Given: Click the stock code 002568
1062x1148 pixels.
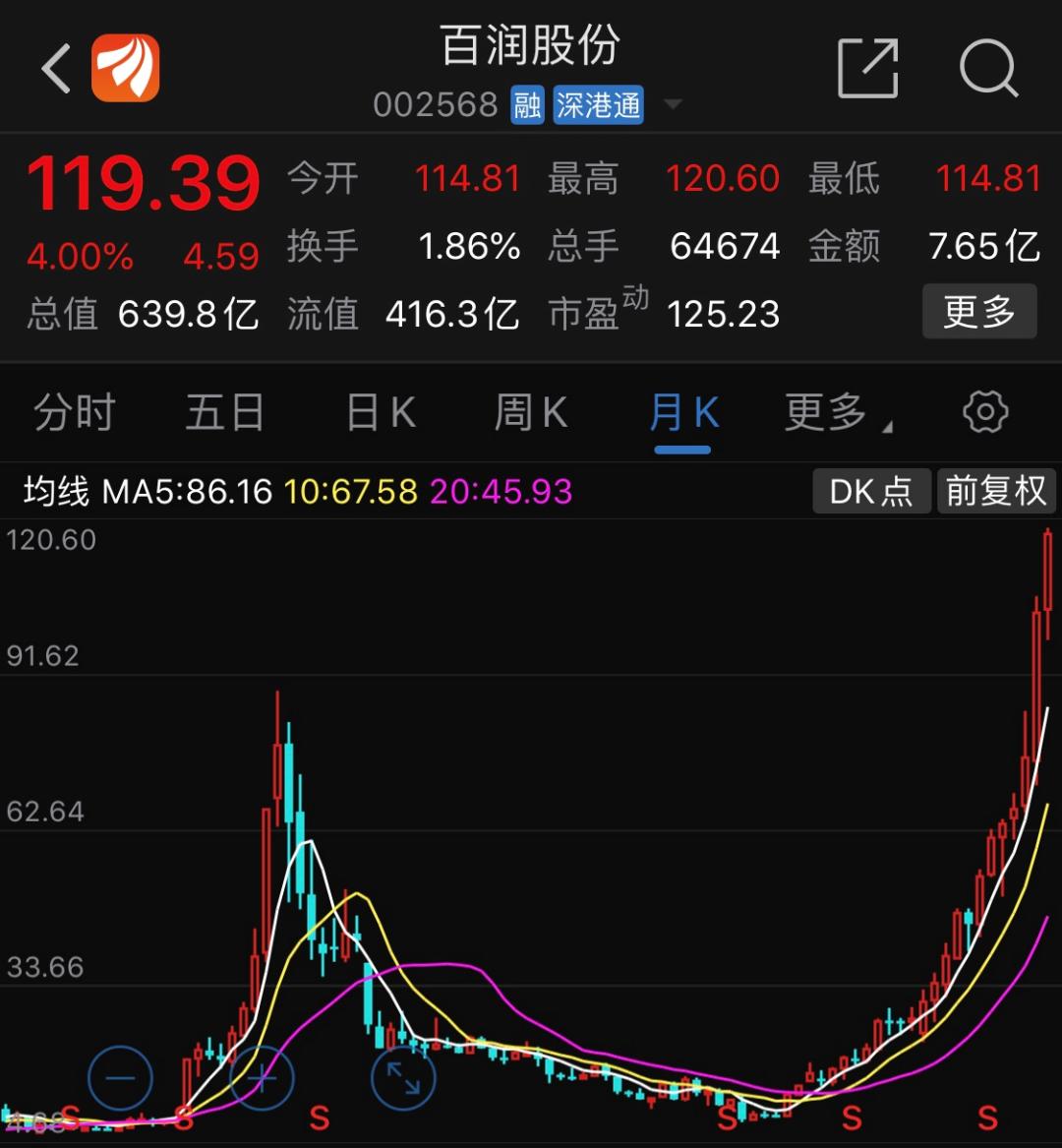Looking at the screenshot, I should tap(436, 103).
